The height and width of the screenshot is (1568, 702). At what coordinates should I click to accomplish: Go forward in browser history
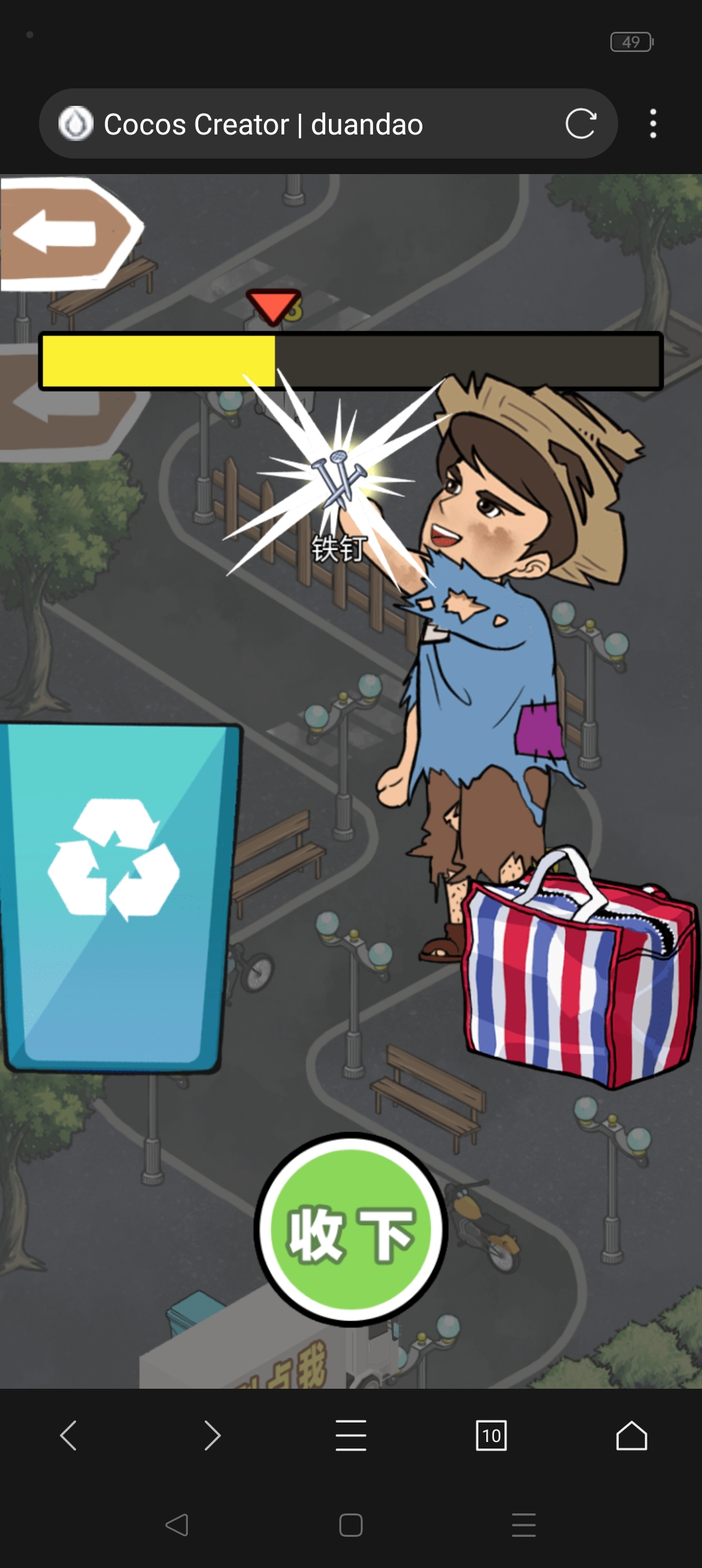coord(212,1435)
